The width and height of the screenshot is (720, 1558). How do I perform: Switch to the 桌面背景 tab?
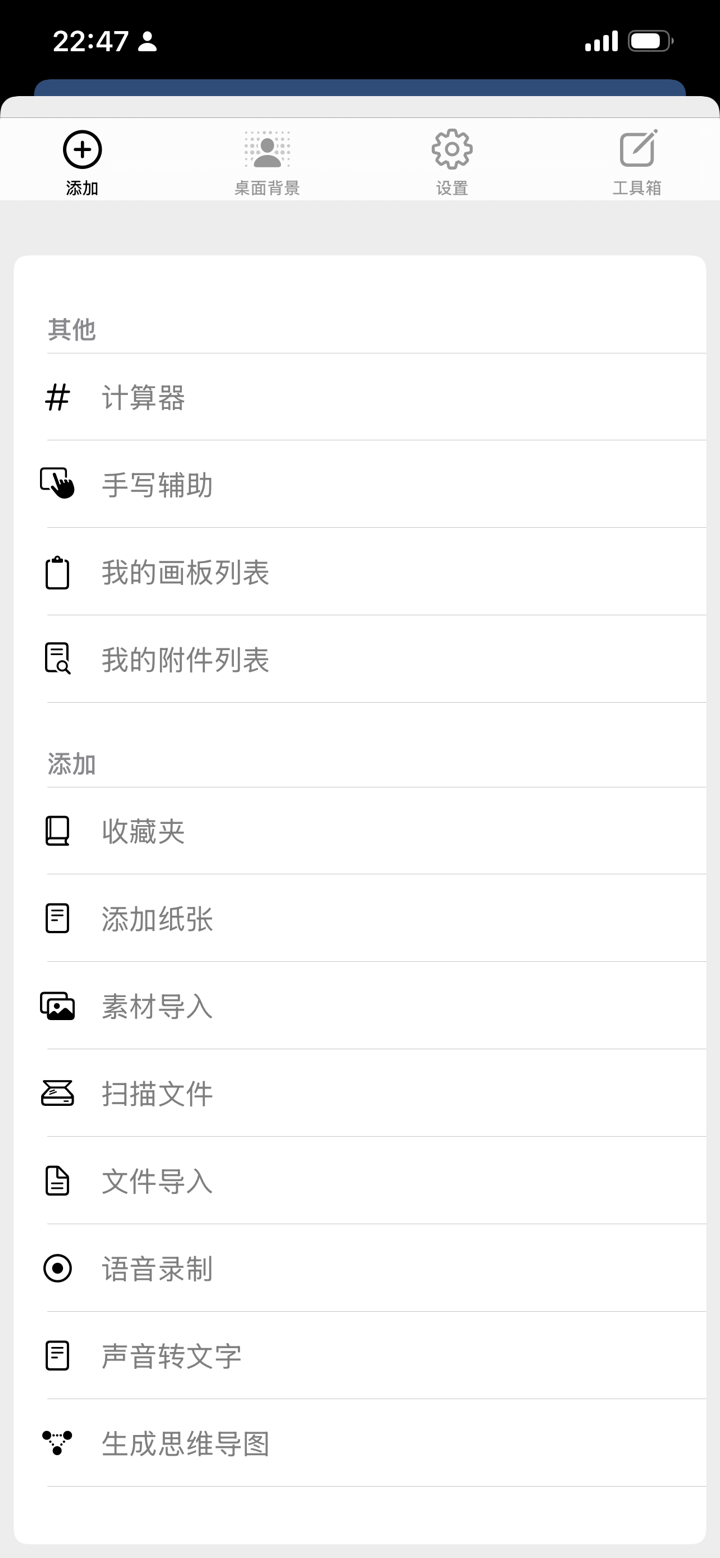266,160
